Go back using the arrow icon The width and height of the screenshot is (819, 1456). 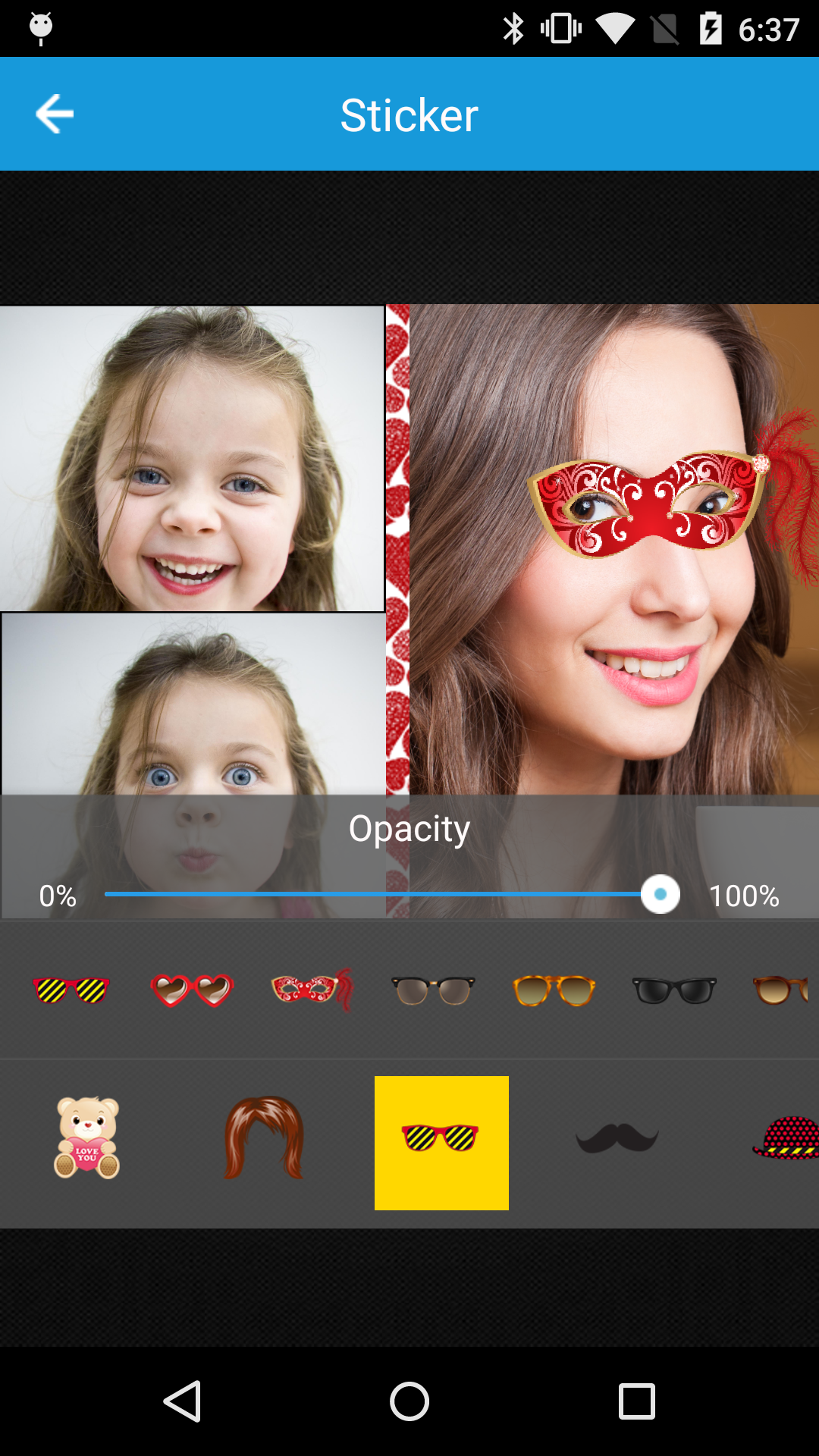[x=55, y=115]
